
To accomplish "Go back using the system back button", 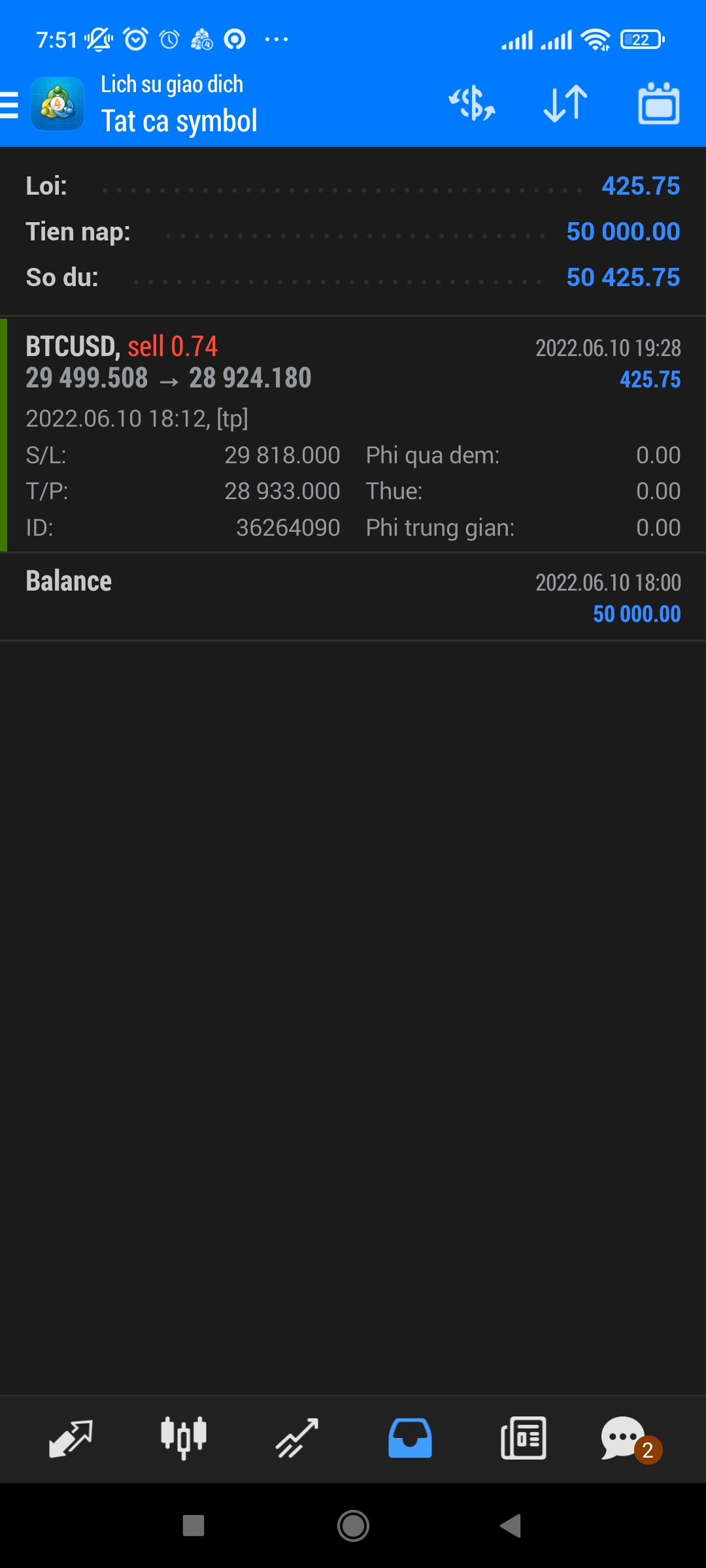I will click(x=511, y=1526).
